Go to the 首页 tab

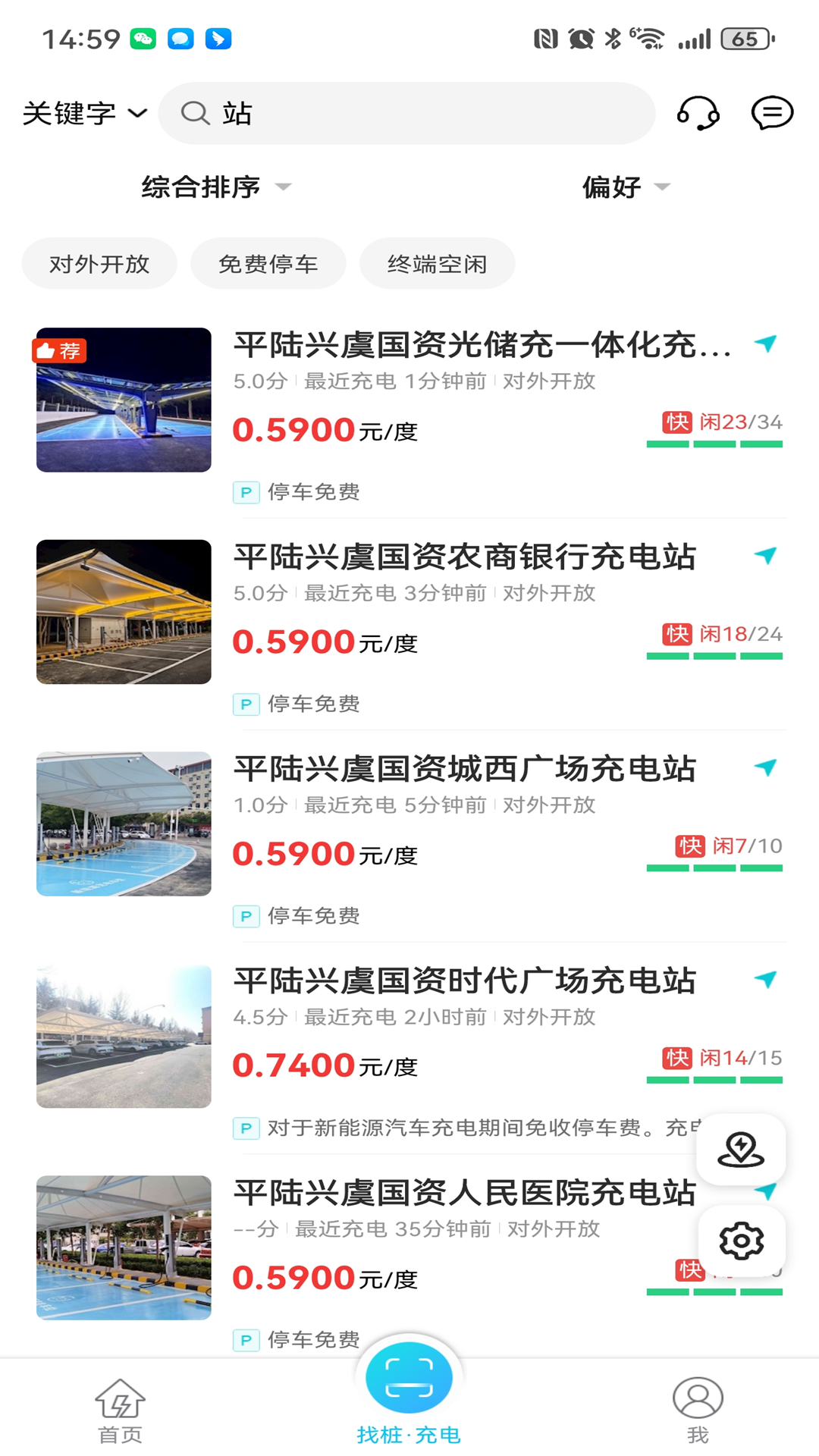[120, 1410]
